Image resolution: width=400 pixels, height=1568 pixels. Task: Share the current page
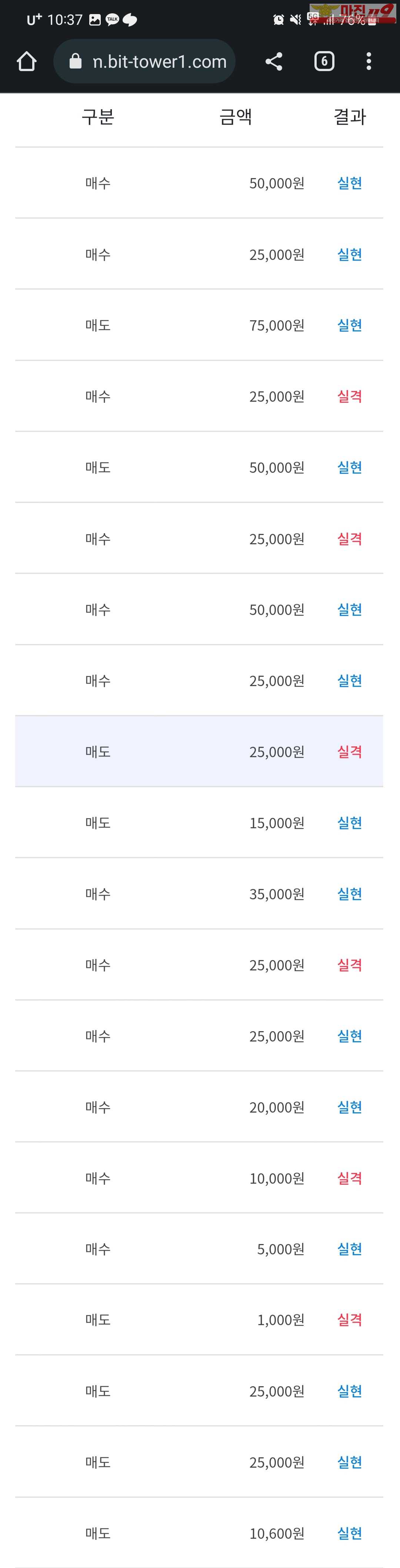(274, 61)
